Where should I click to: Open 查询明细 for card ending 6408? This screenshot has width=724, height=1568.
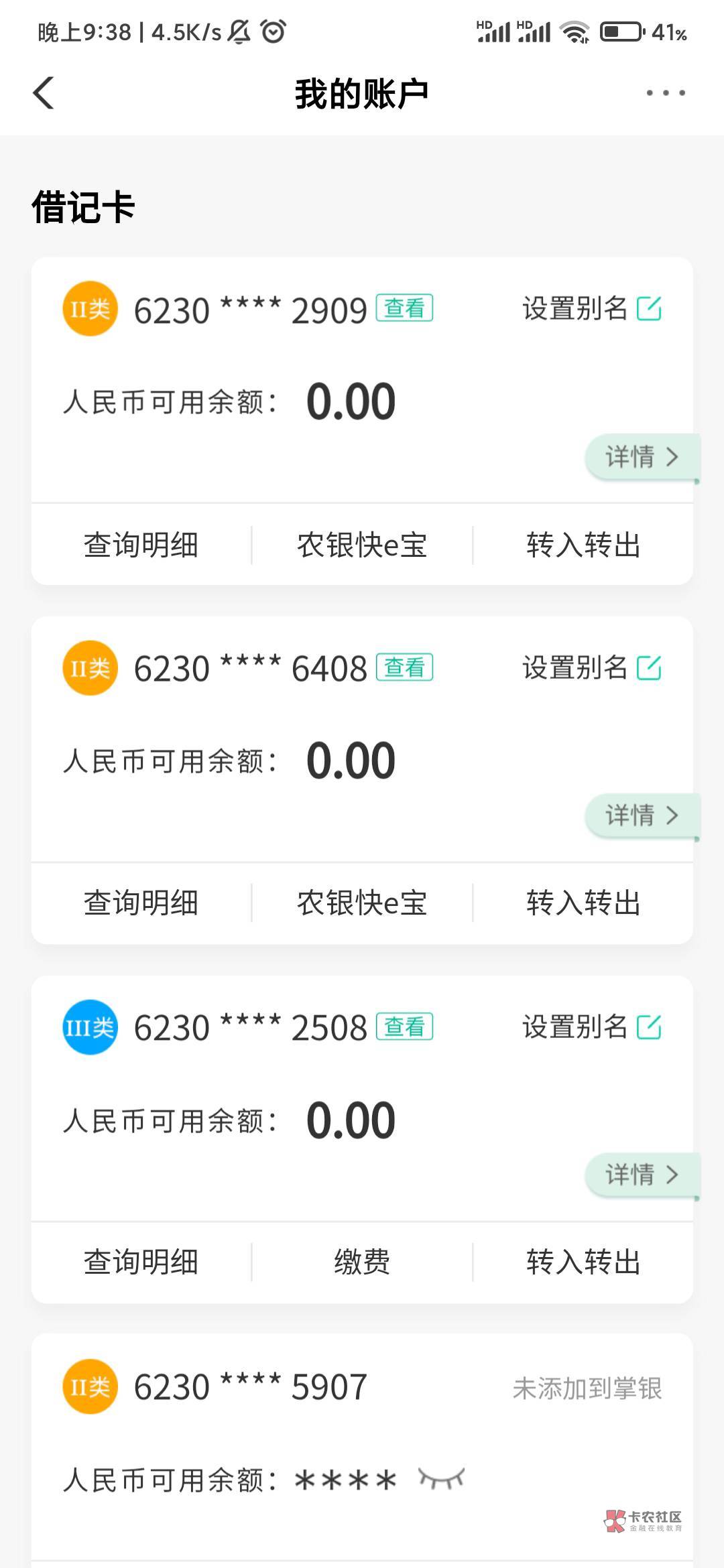point(141,903)
